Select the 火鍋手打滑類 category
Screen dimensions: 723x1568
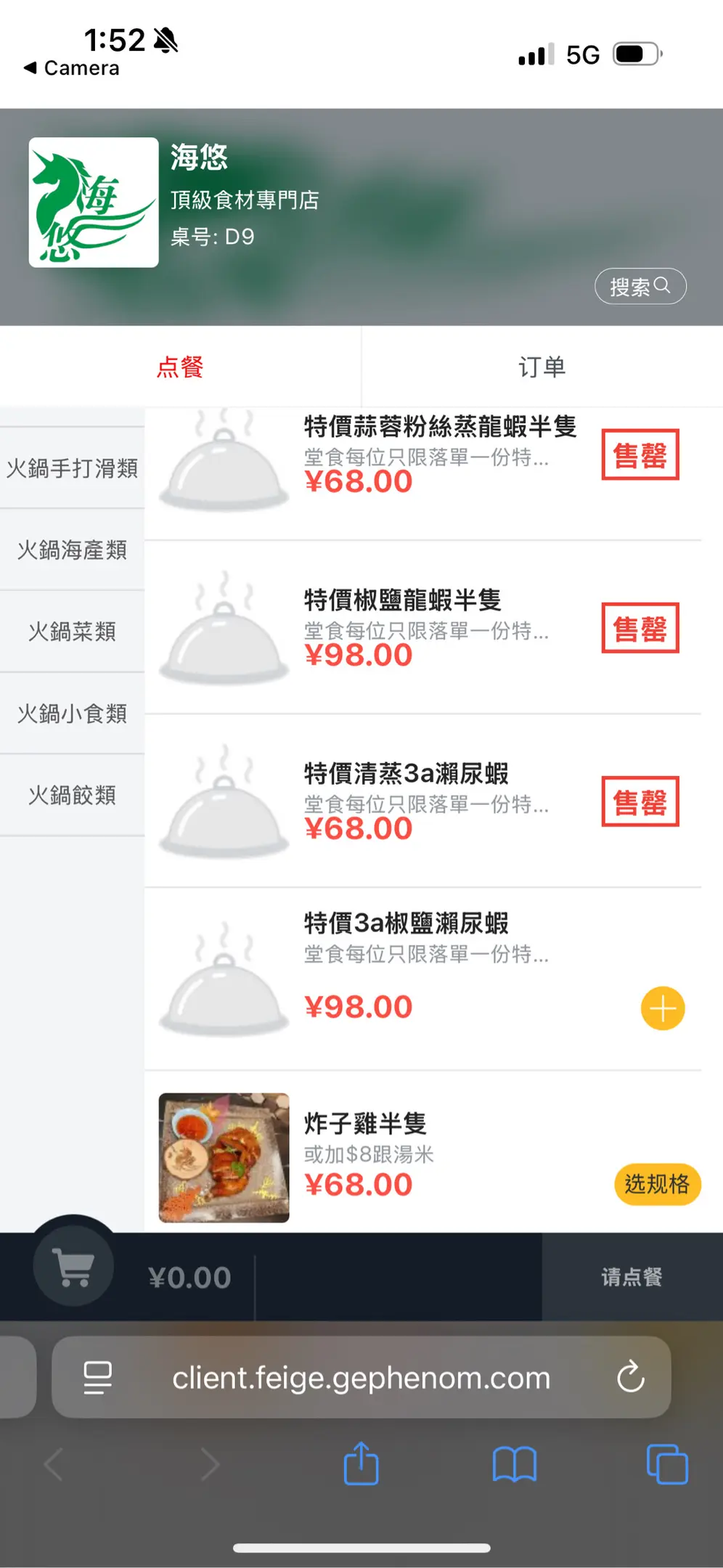[72, 468]
